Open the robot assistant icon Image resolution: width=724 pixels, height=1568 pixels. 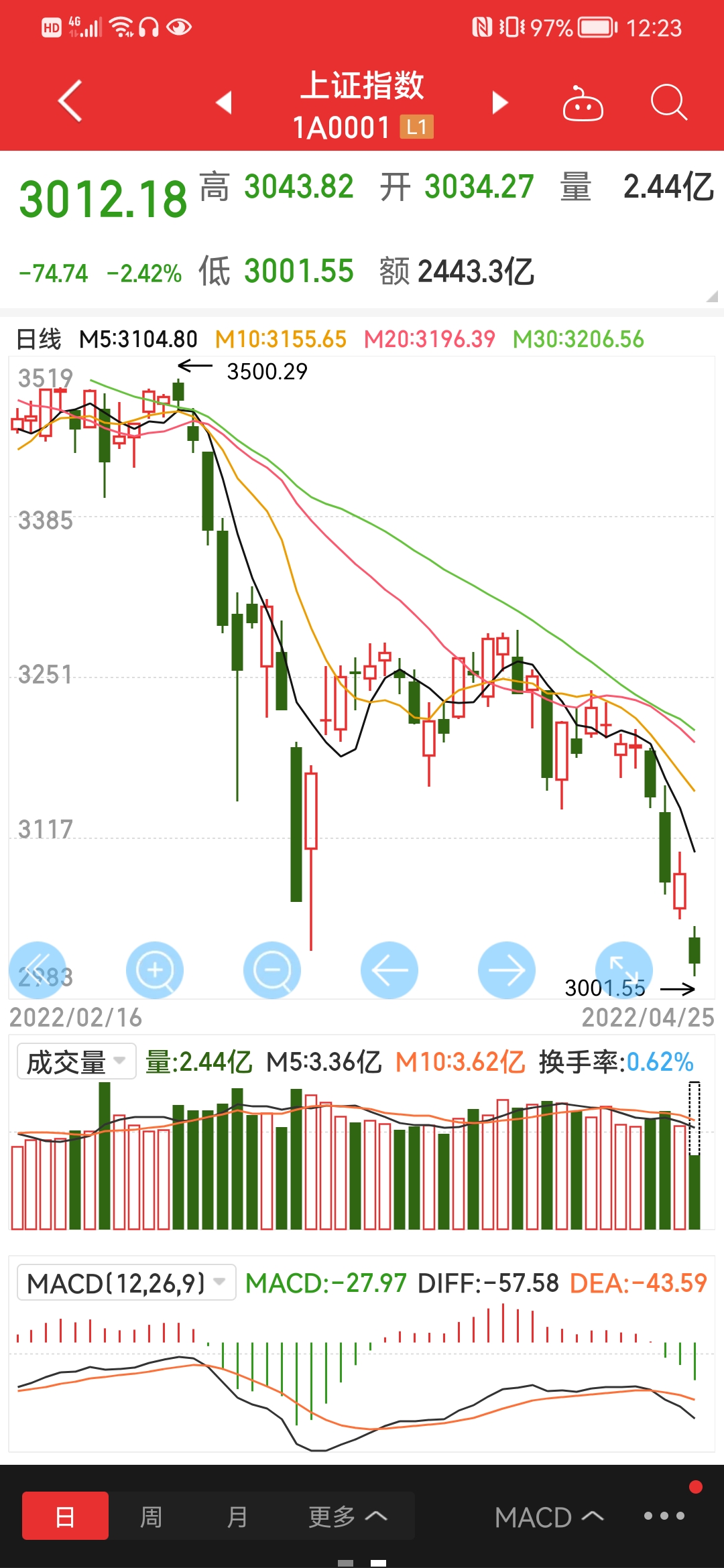pyautogui.click(x=583, y=103)
